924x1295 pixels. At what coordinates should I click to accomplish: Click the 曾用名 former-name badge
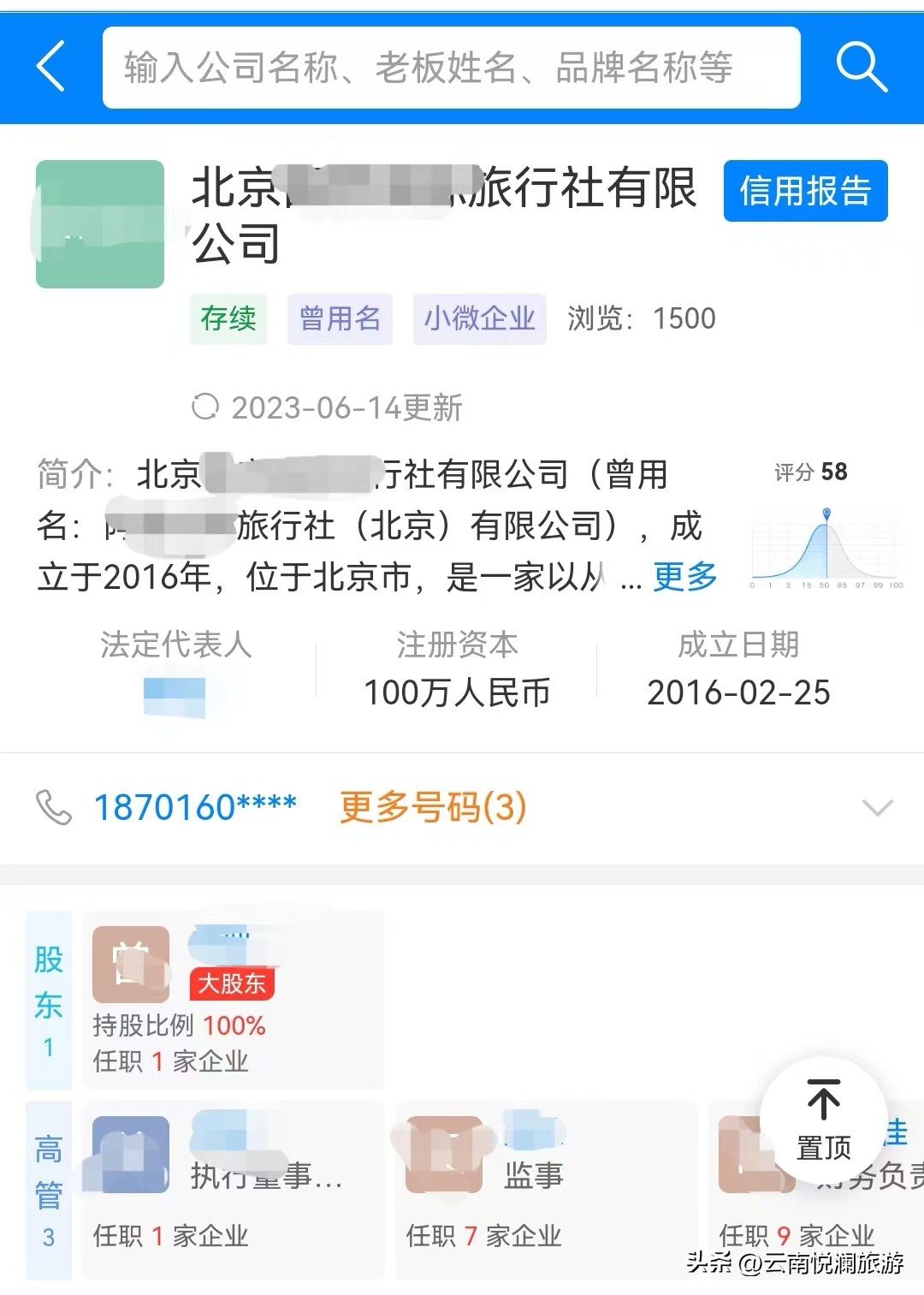340,318
